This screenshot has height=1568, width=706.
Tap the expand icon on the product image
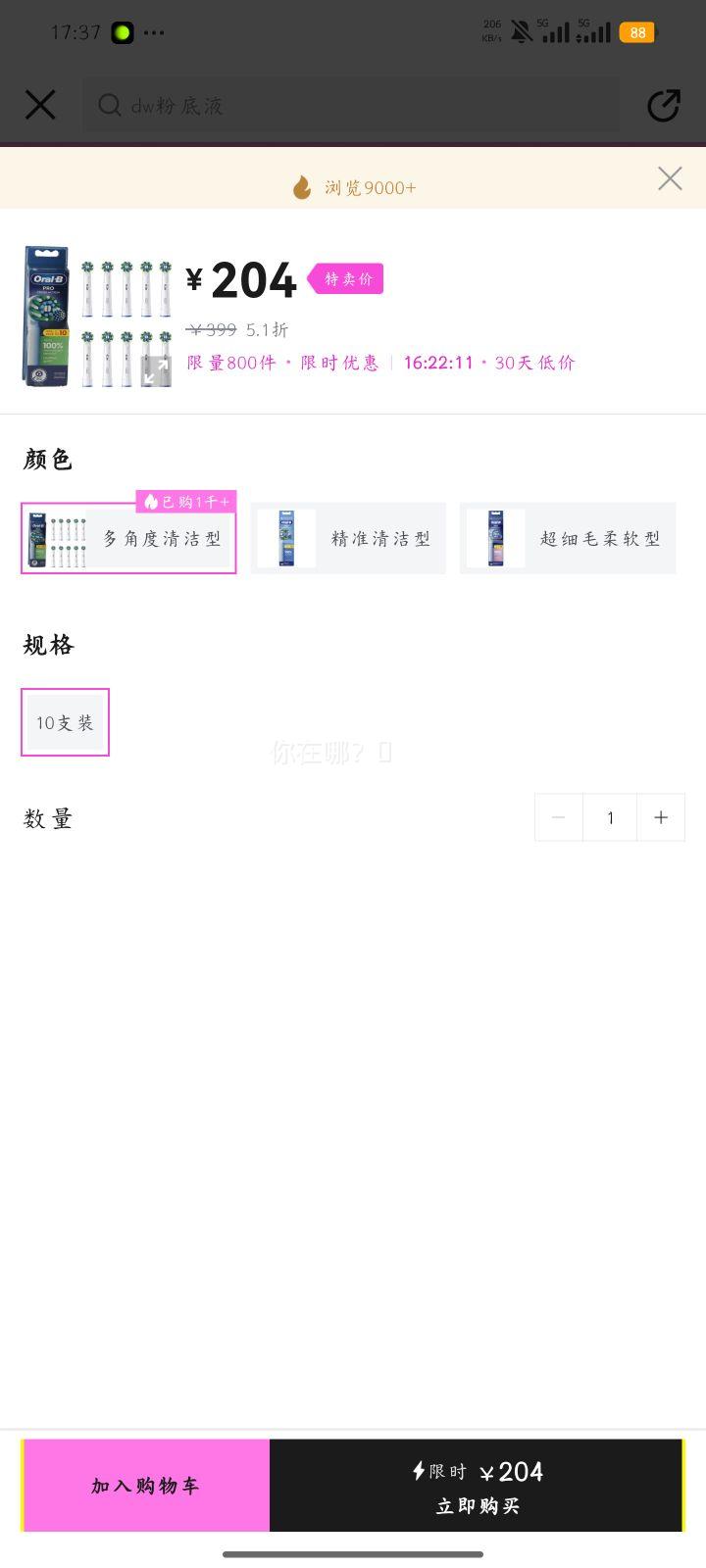[155, 370]
